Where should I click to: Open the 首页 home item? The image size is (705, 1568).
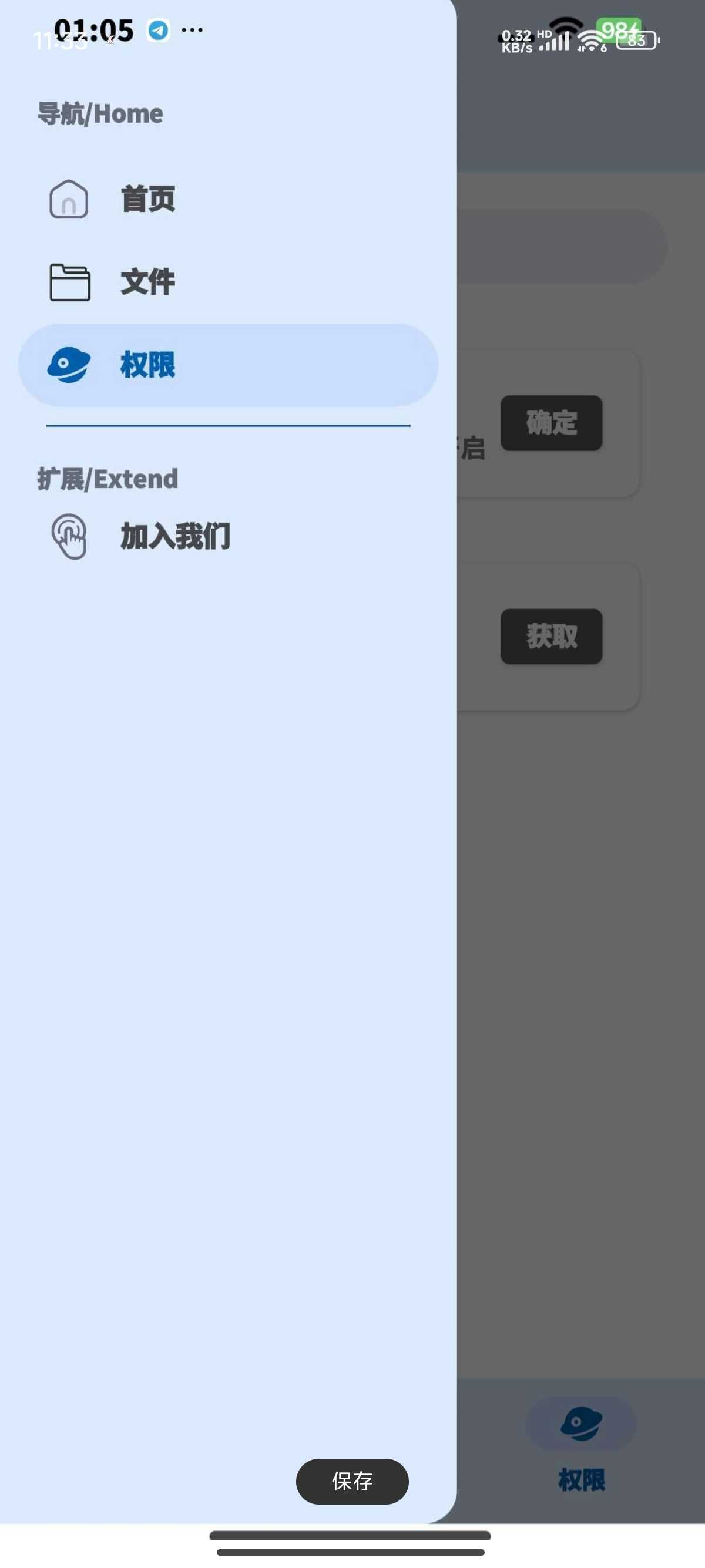(x=147, y=199)
